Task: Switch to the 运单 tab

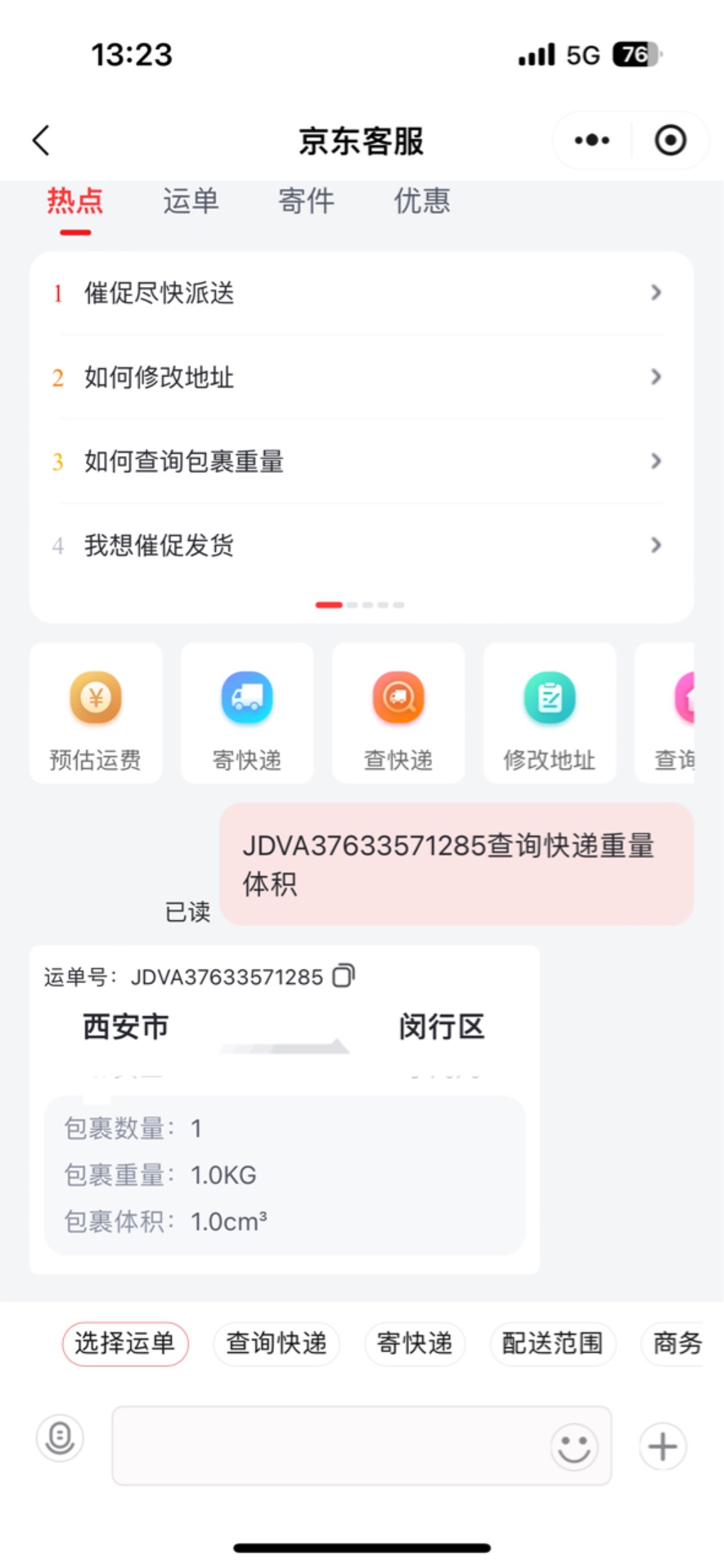Action: tap(191, 201)
